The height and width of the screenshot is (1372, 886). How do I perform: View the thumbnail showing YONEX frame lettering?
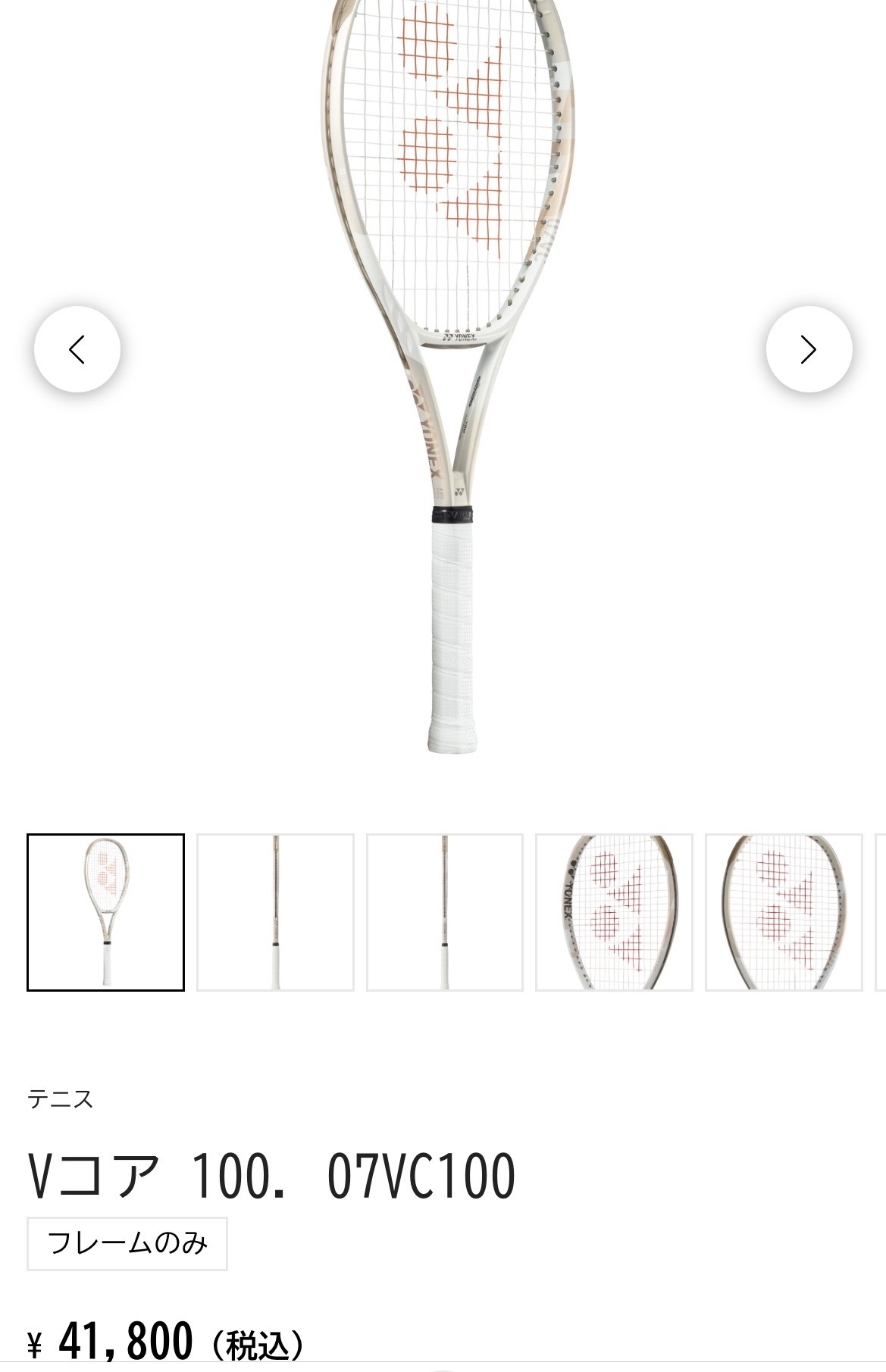coord(614,912)
